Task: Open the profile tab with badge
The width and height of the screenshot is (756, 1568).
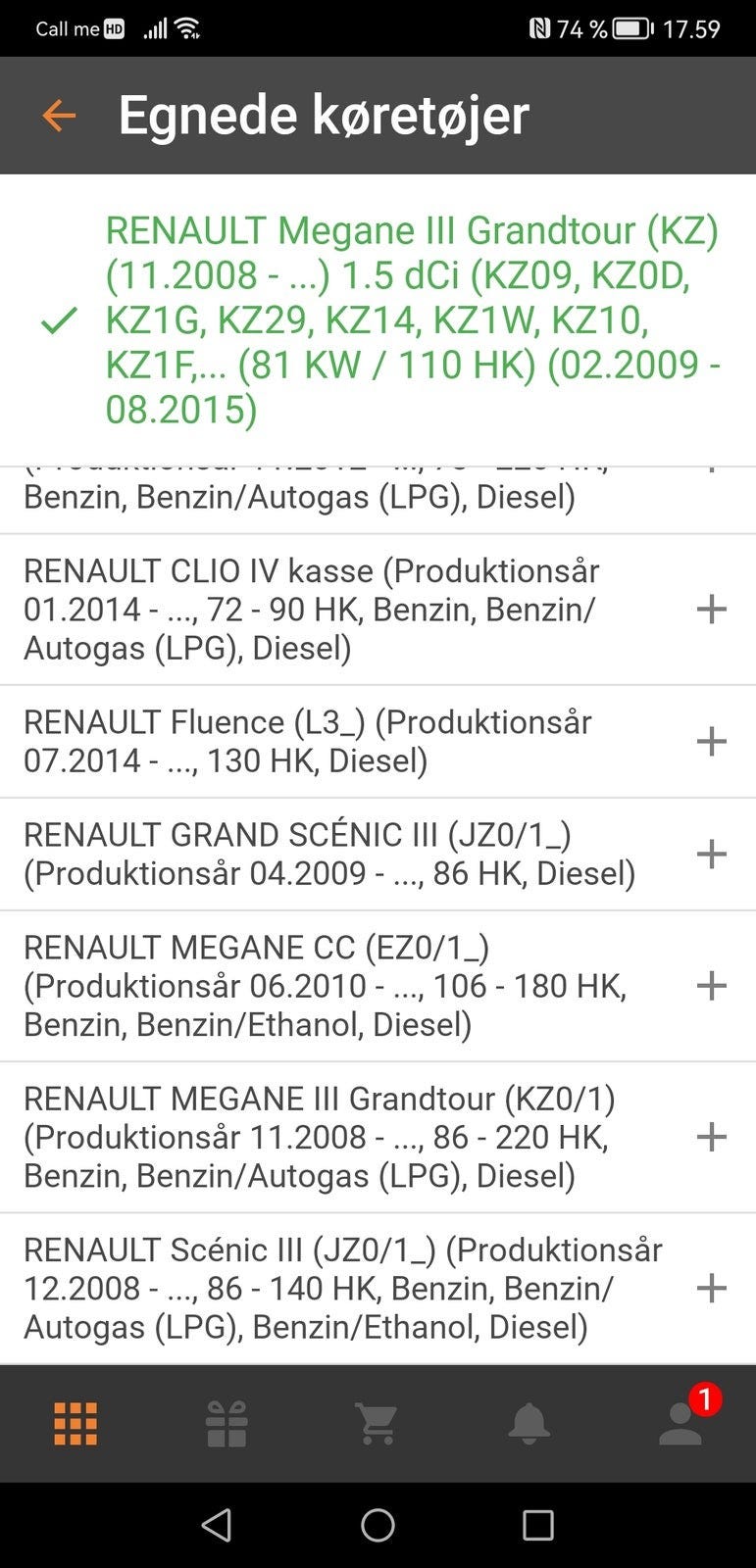Action: [x=680, y=1423]
